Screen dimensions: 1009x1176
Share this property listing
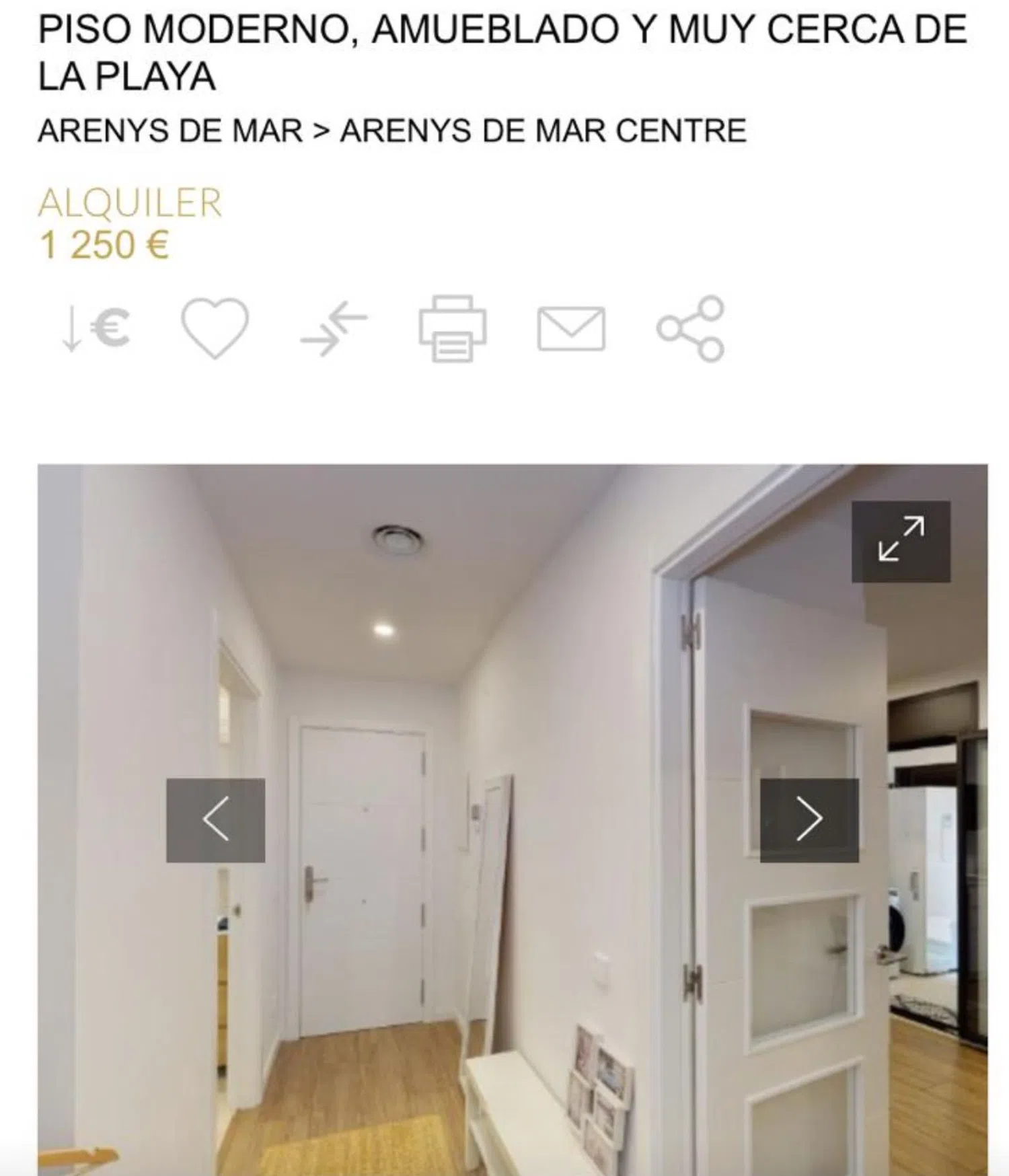click(691, 328)
